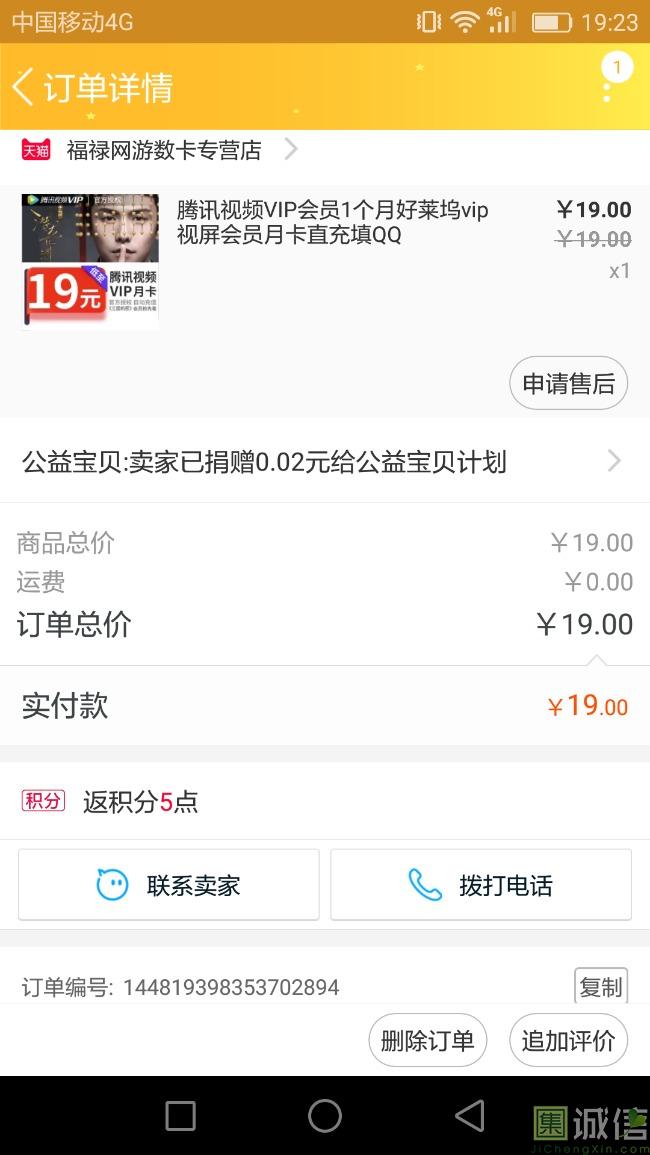Viewport: 650px width, 1155px height.
Task: Go to the system home screen
Action: (x=325, y=1116)
